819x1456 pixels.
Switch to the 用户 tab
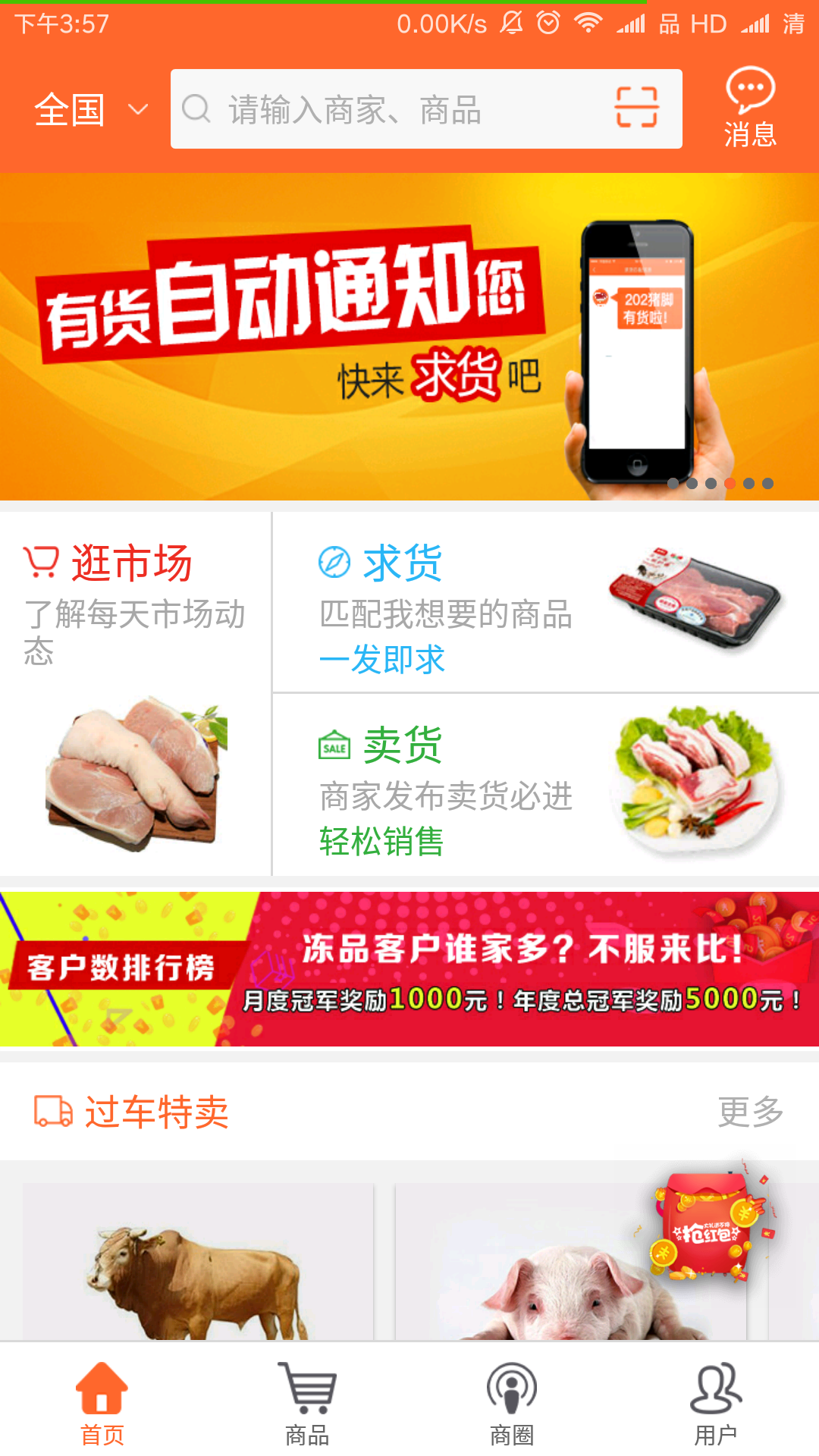(x=716, y=1401)
